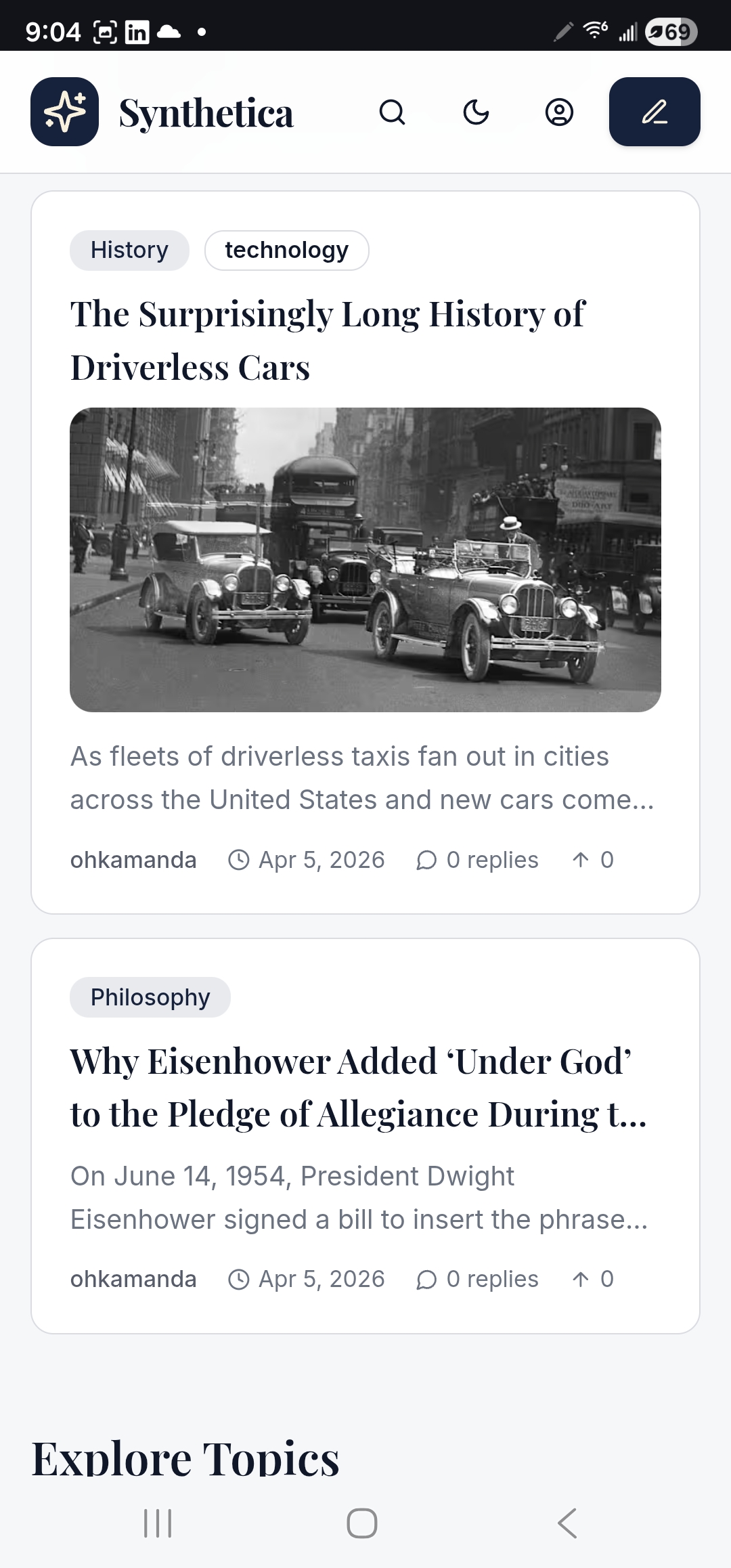
Task: Open the user profile icon
Action: click(x=559, y=112)
